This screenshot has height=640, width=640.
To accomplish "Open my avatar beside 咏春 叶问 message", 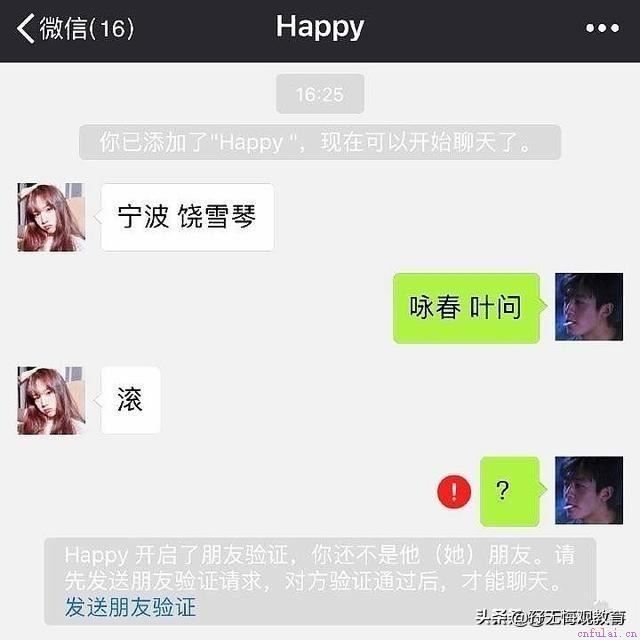I will pyautogui.click(x=589, y=307).
